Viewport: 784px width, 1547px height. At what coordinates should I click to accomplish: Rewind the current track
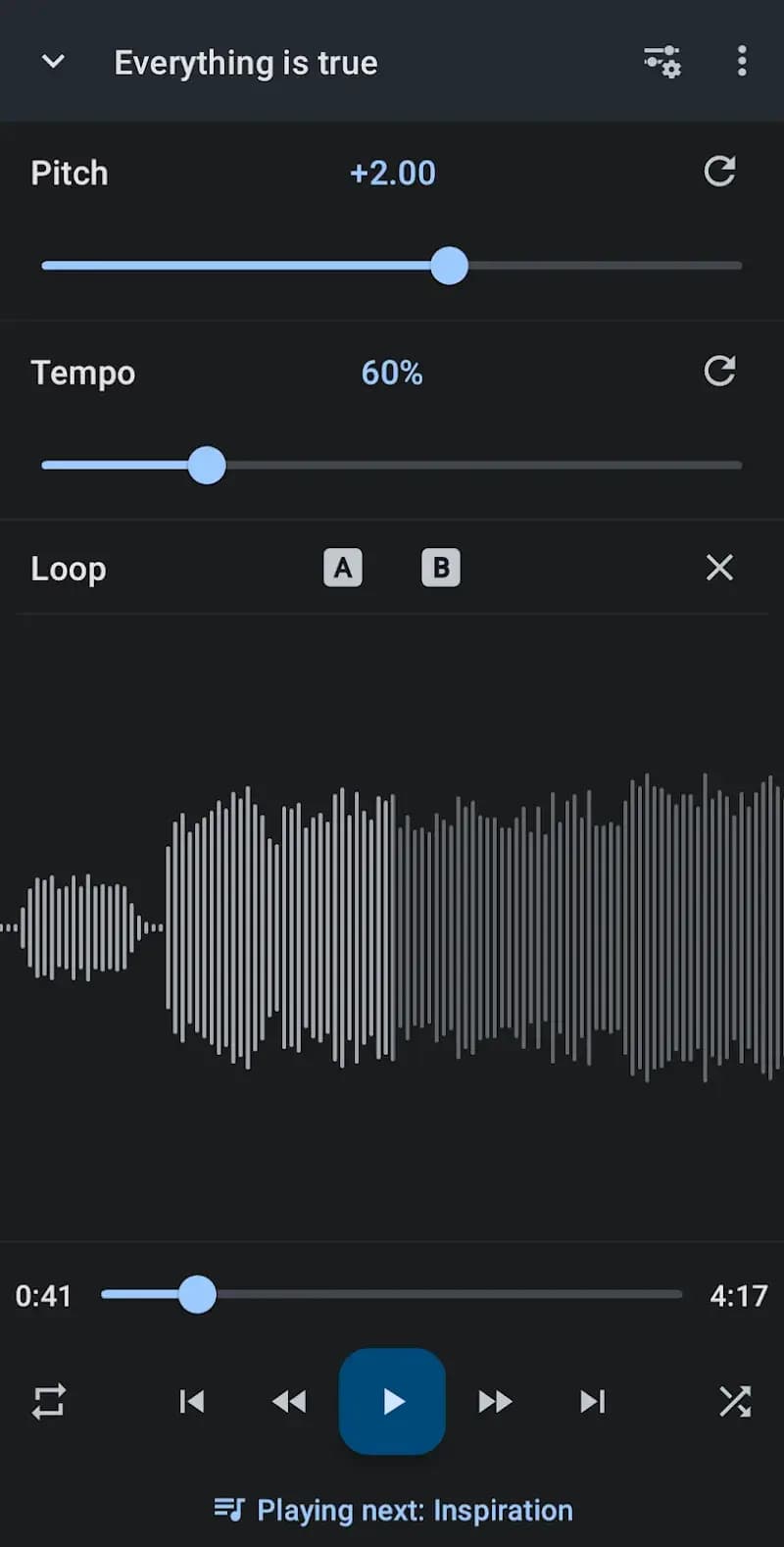tap(289, 1401)
